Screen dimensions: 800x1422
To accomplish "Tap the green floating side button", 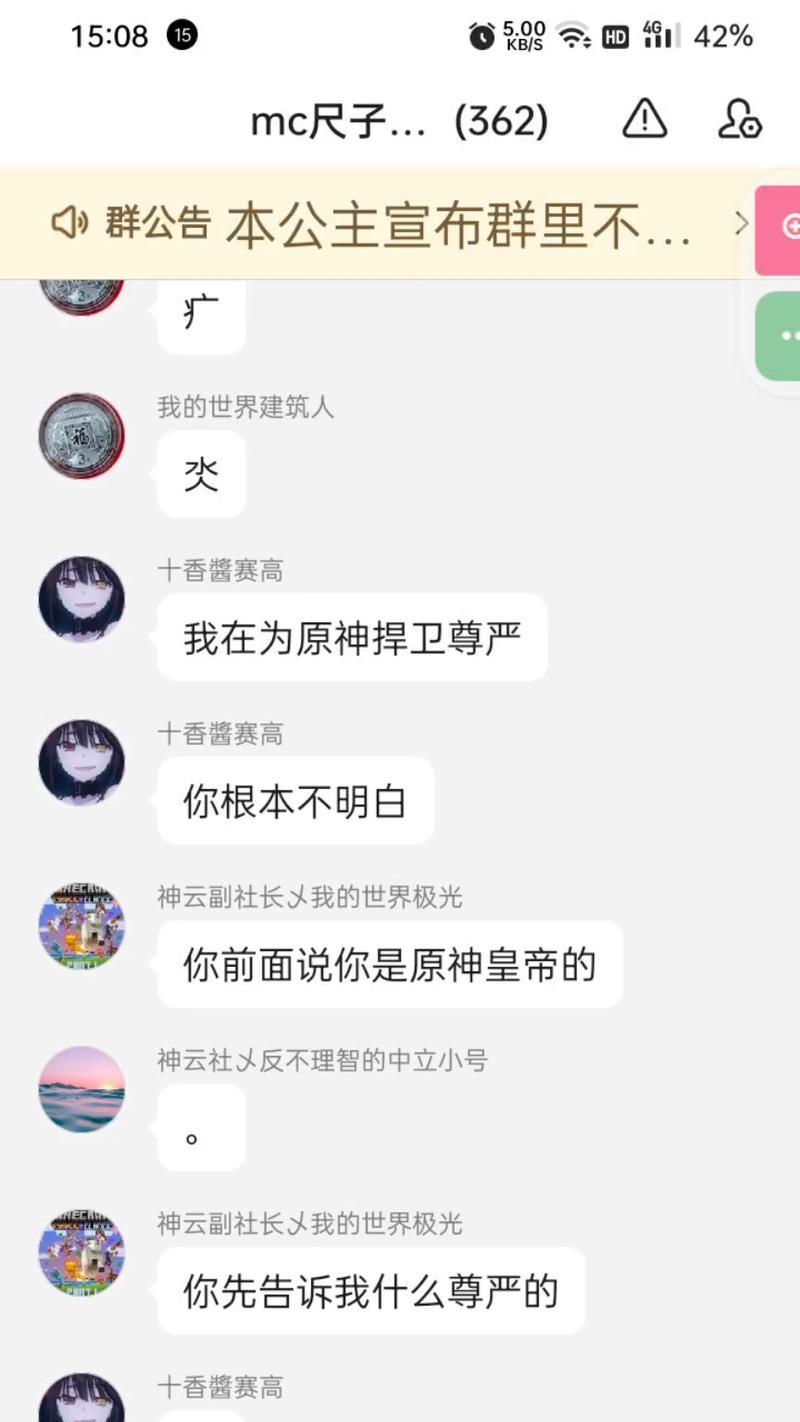I will (x=779, y=336).
